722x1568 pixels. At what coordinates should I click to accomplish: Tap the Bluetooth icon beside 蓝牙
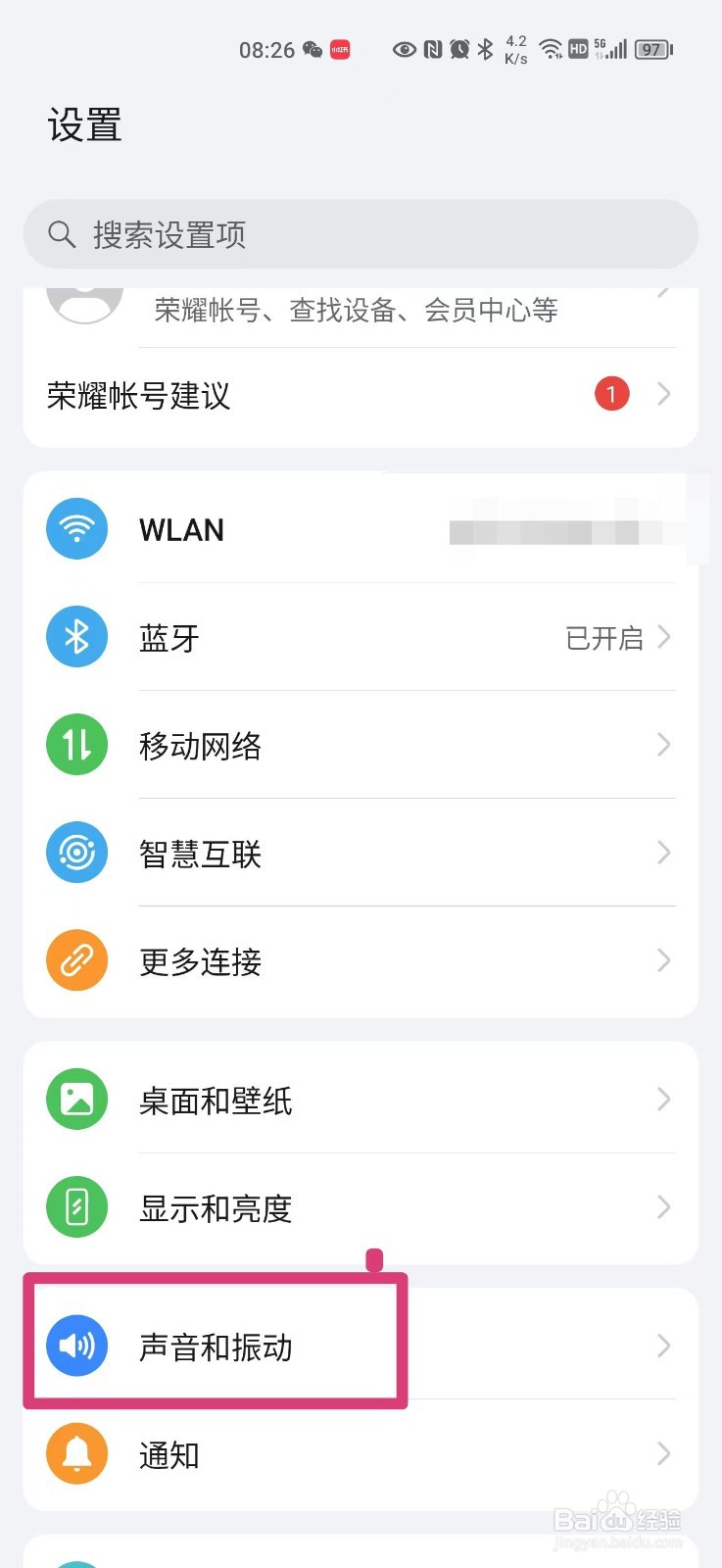pyautogui.click(x=76, y=636)
